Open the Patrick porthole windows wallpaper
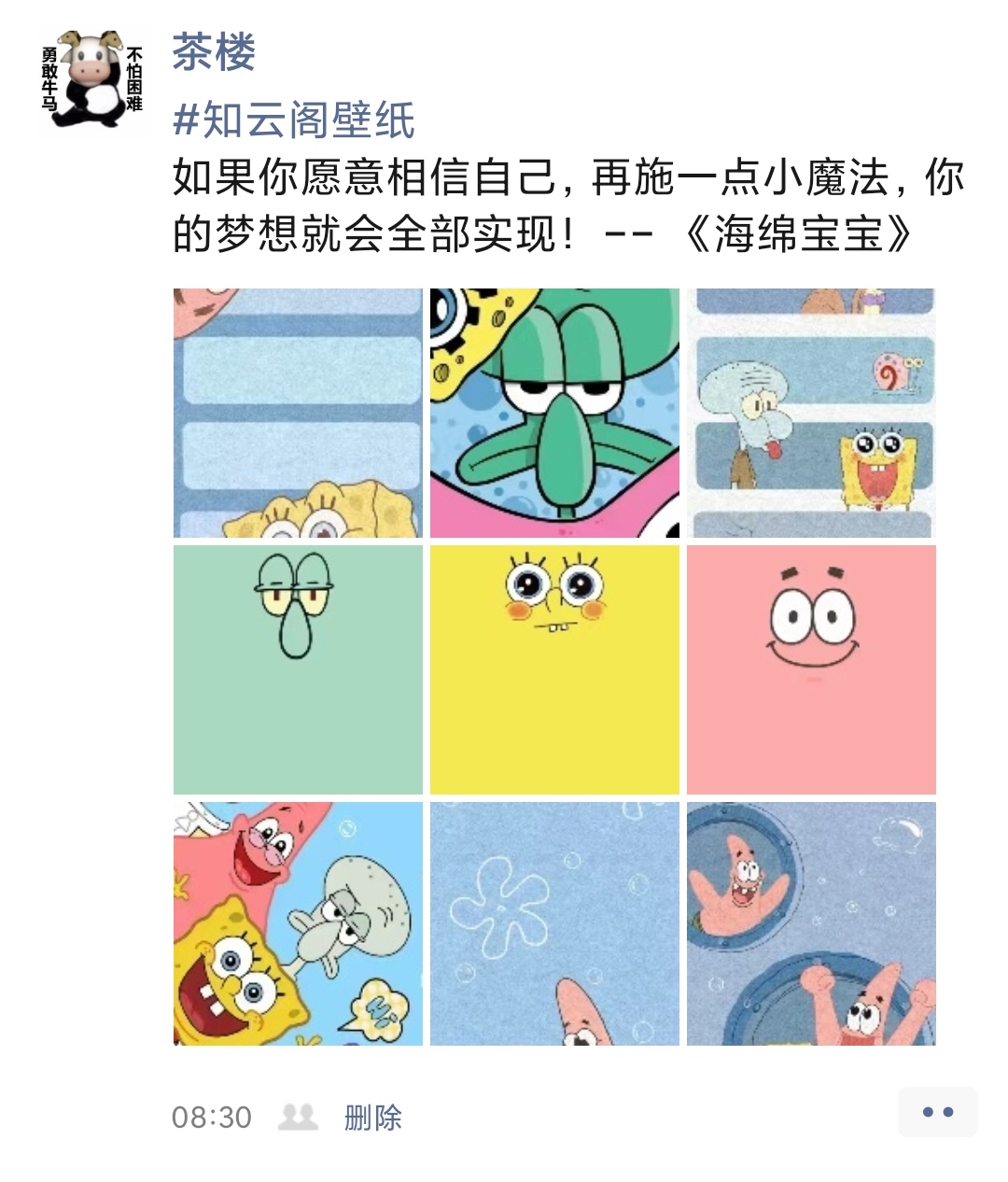Image resolution: width=1008 pixels, height=1182 pixels. pyautogui.click(x=811, y=923)
